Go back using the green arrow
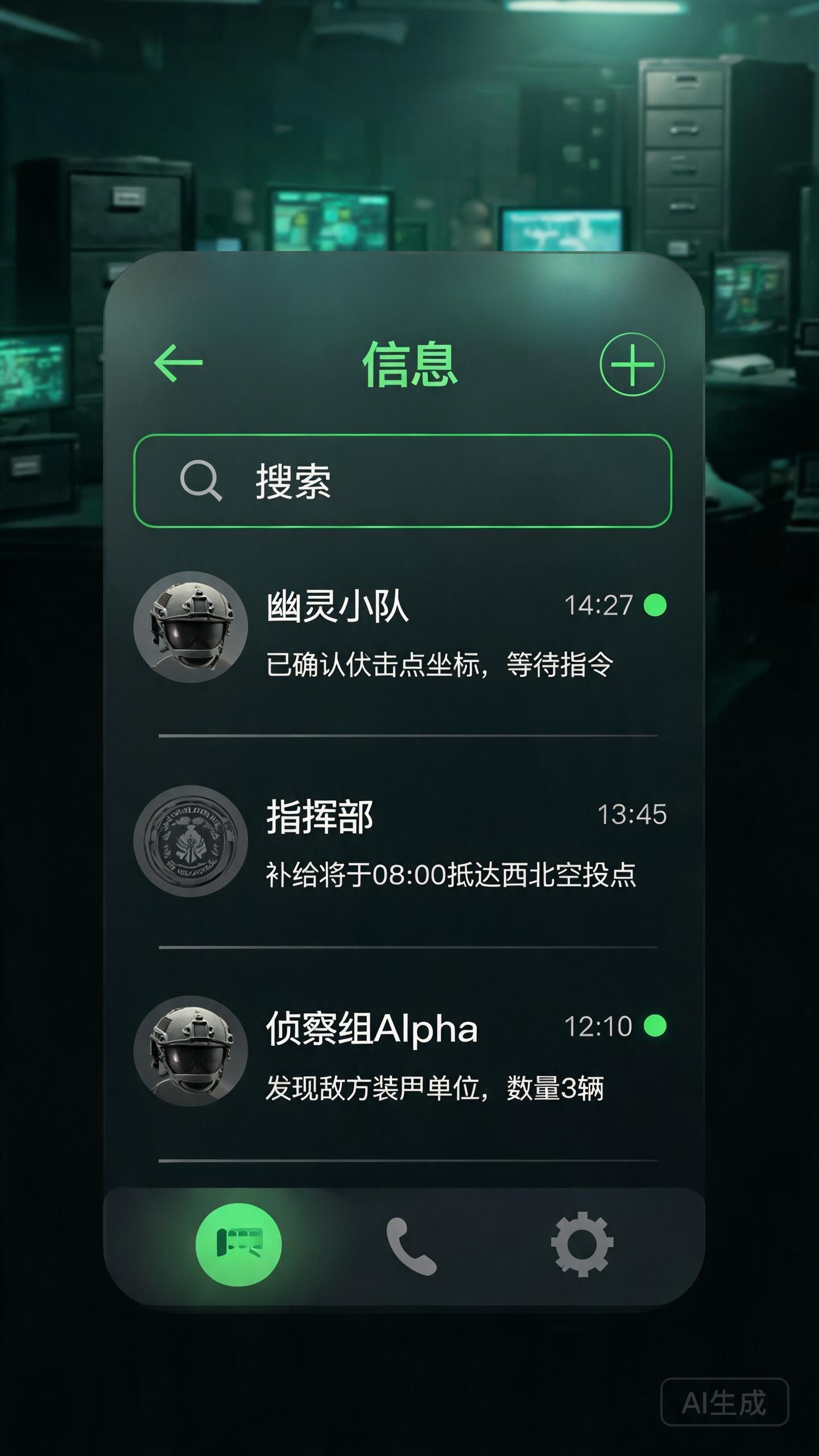 click(x=178, y=363)
